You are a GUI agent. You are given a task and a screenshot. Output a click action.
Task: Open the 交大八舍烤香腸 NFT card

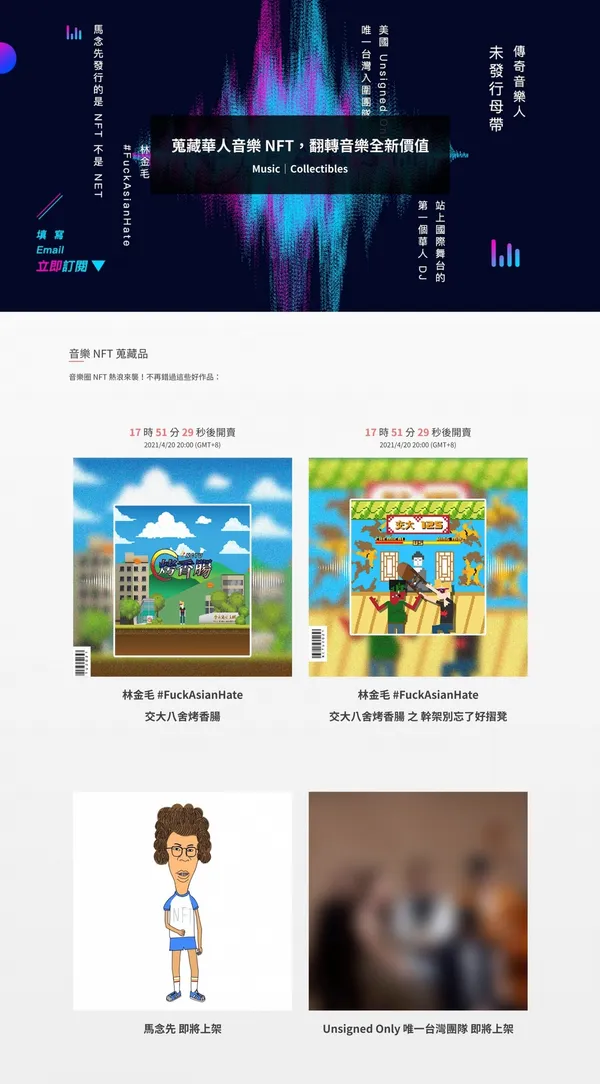point(182,567)
